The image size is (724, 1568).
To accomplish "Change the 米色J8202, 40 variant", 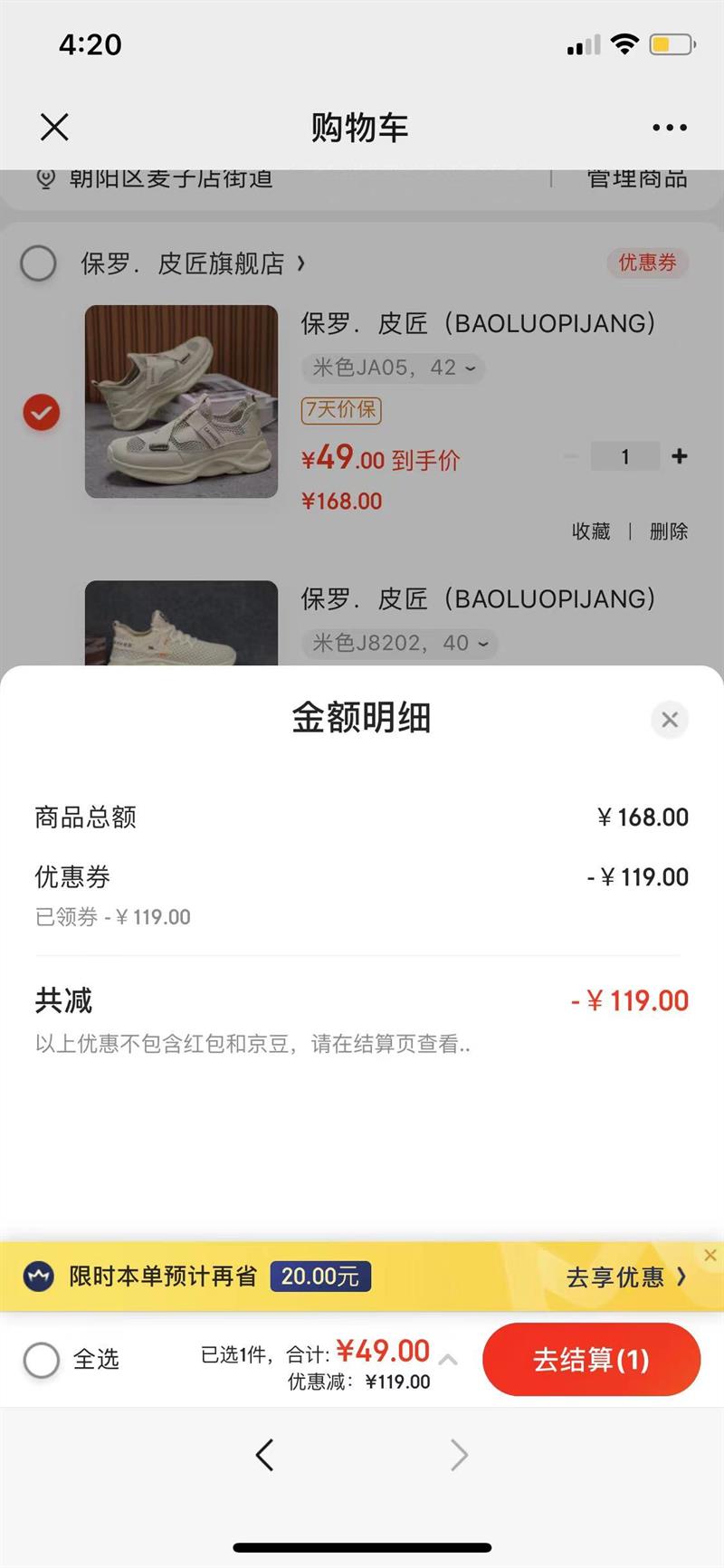I will click(399, 643).
